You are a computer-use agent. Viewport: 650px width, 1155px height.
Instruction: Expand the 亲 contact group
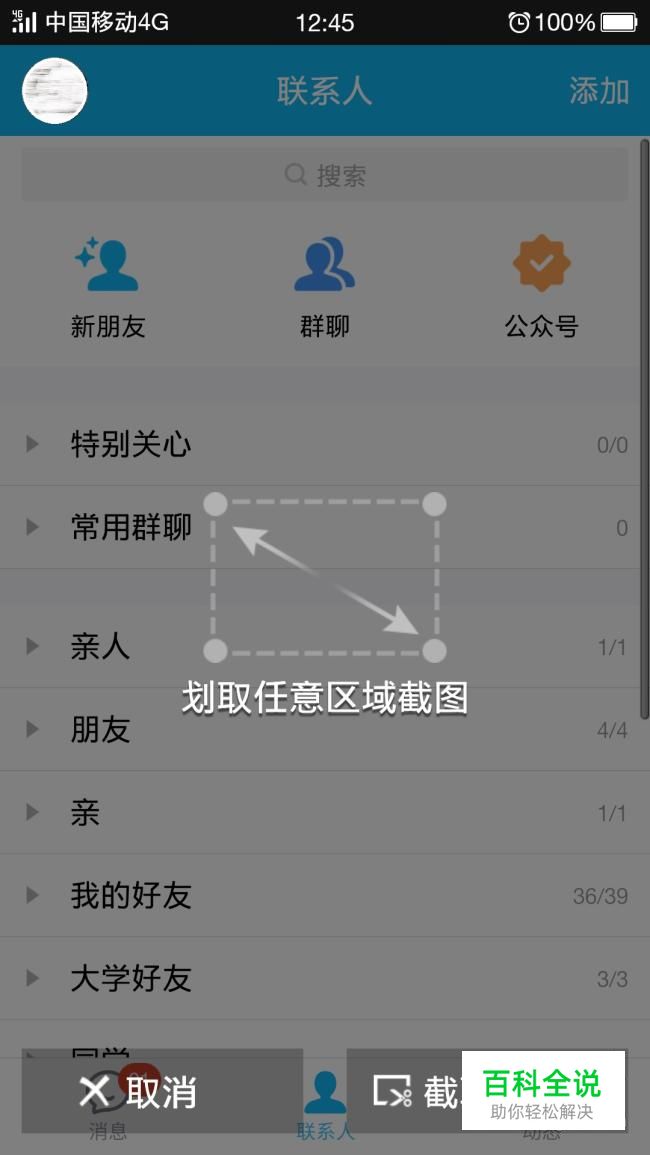[x=85, y=812]
